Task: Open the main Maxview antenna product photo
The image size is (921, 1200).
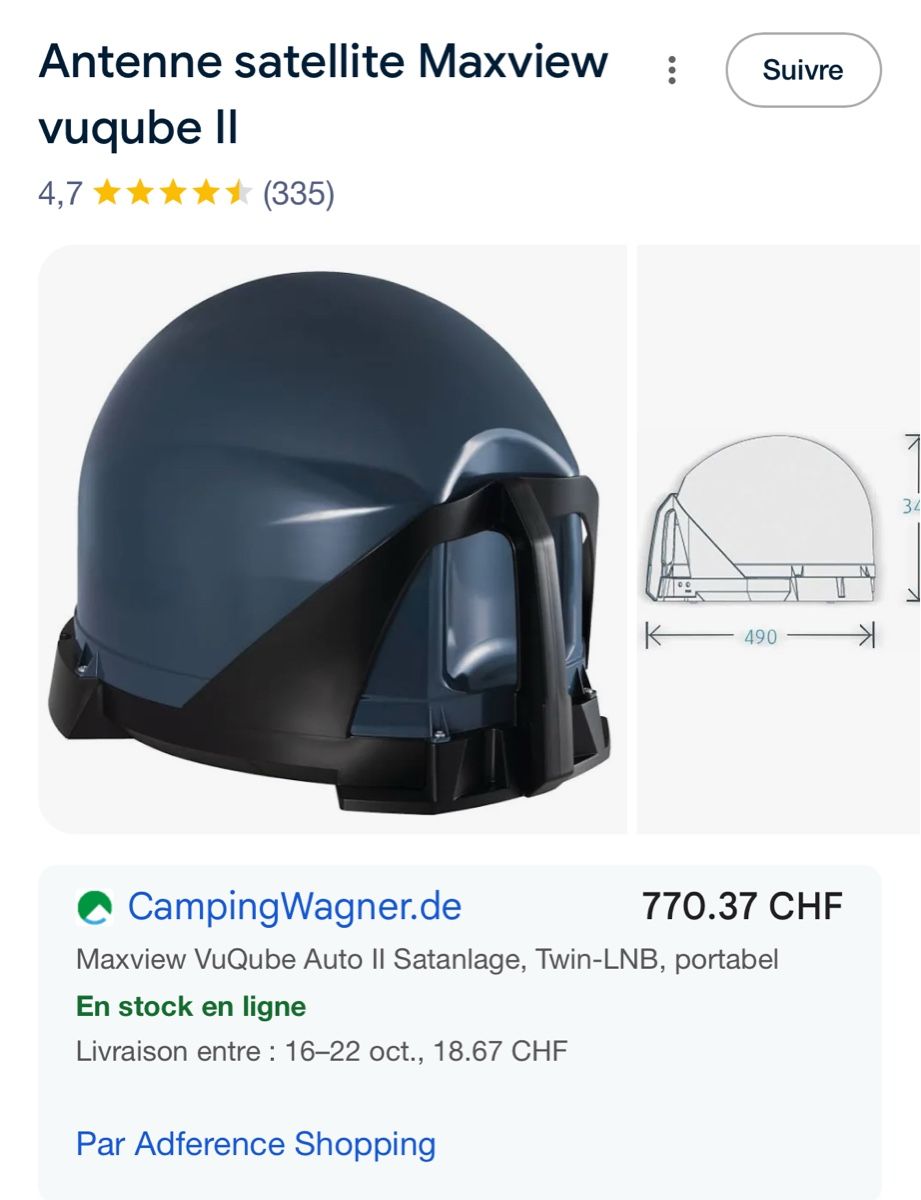Action: click(x=332, y=539)
